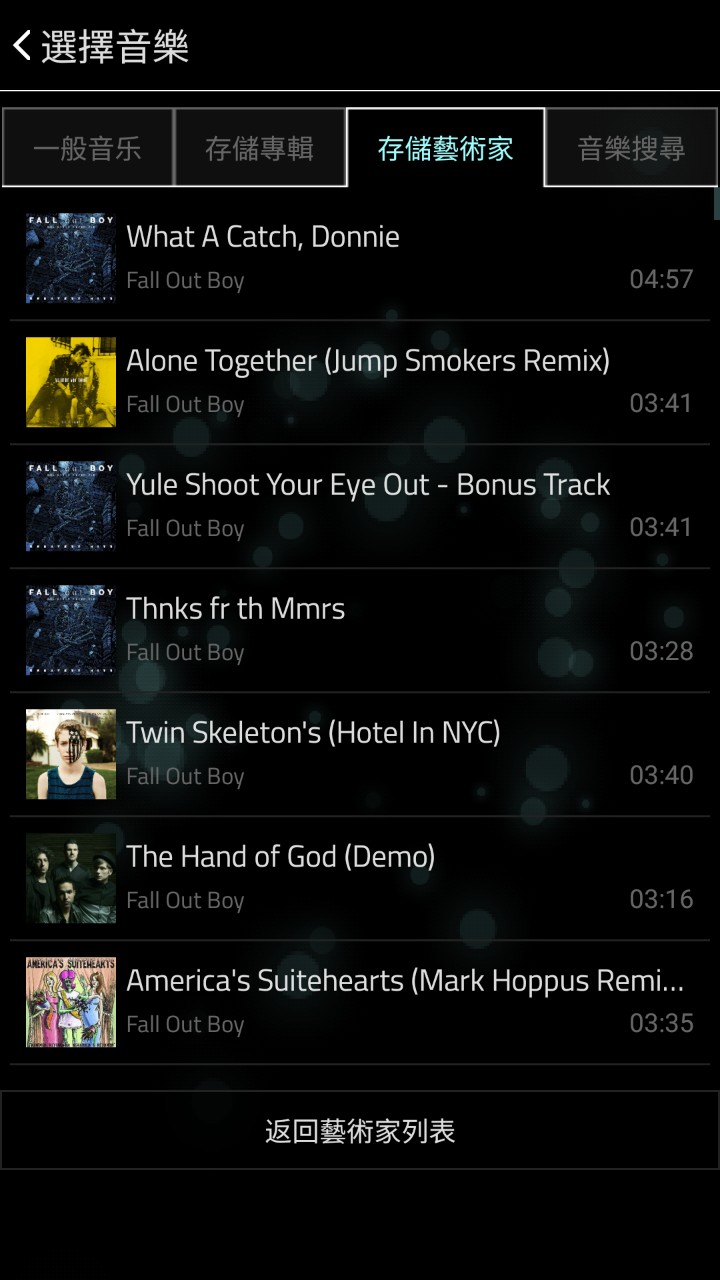Switch to the 一般音乐 tab

(x=88, y=149)
